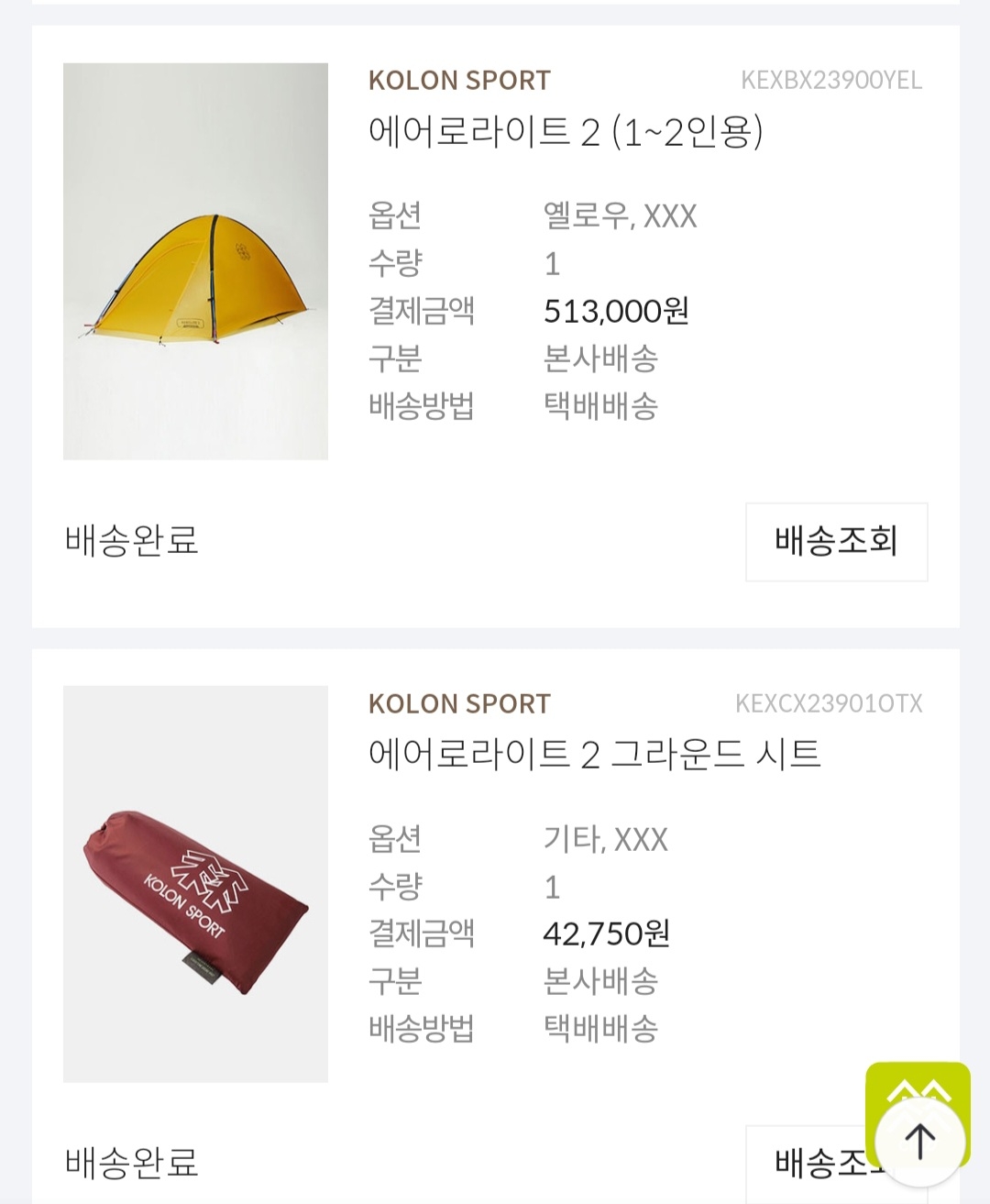Select the KOLON SPORT brand name on the tent card

click(x=459, y=81)
